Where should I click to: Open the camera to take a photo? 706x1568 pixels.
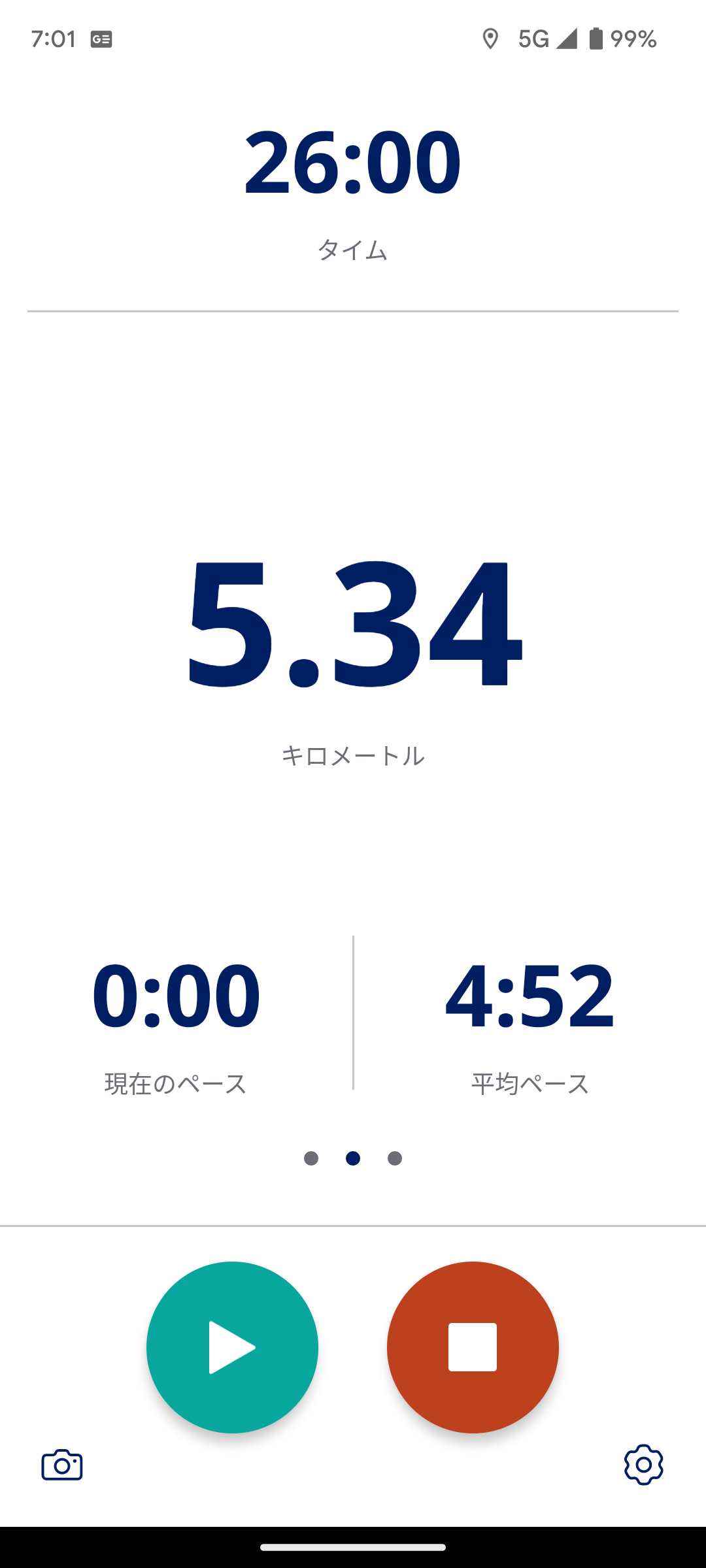[x=62, y=1465]
